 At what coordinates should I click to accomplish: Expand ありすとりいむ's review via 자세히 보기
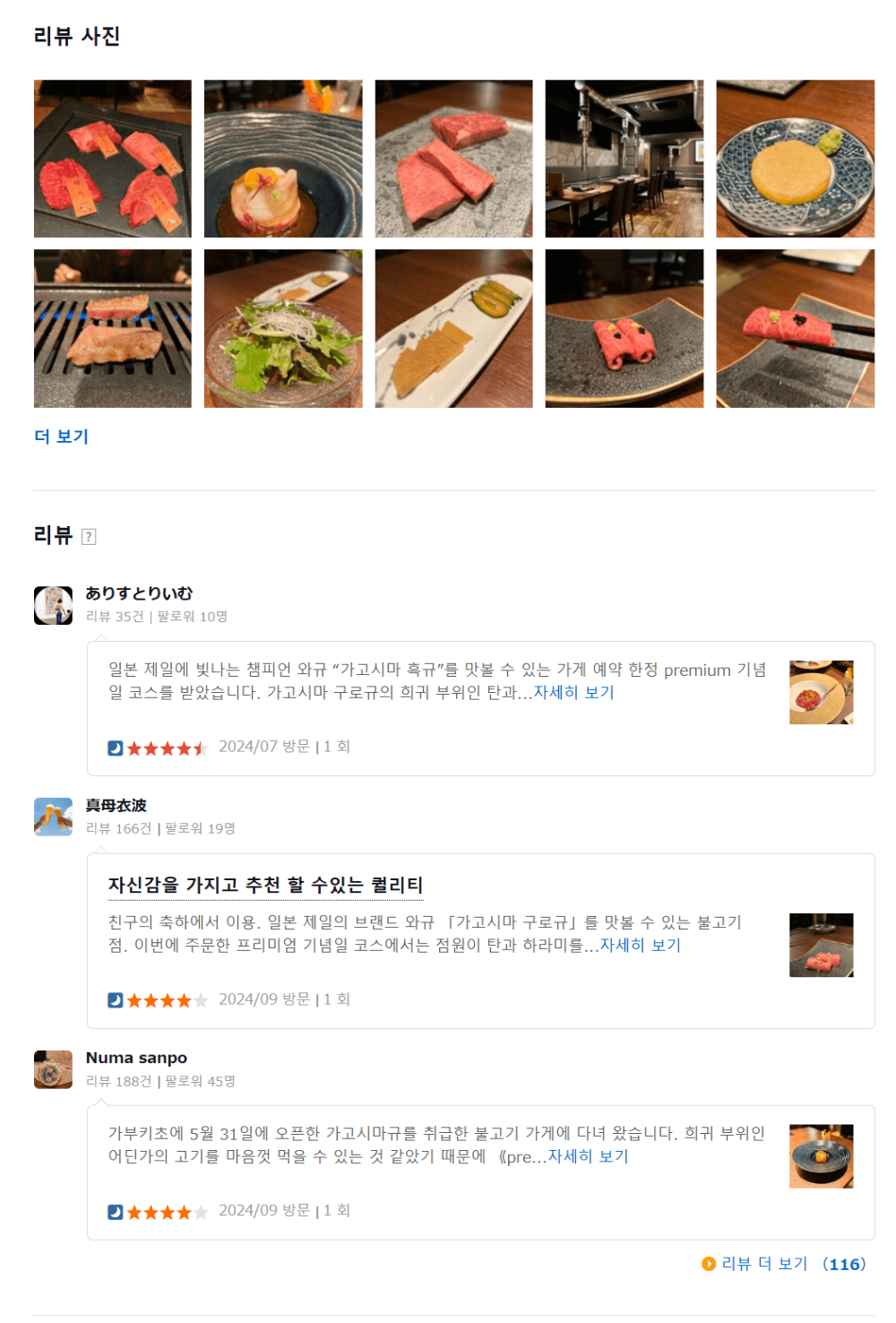(573, 692)
